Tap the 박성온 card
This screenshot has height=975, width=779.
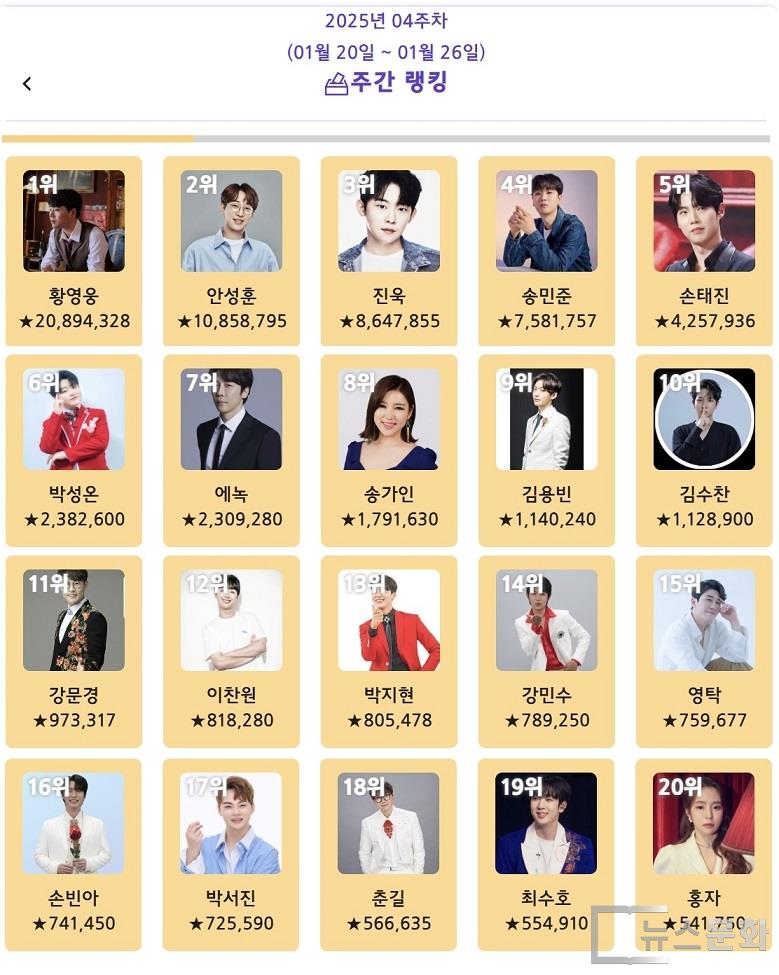pyautogui.click(x=74, y=449)
